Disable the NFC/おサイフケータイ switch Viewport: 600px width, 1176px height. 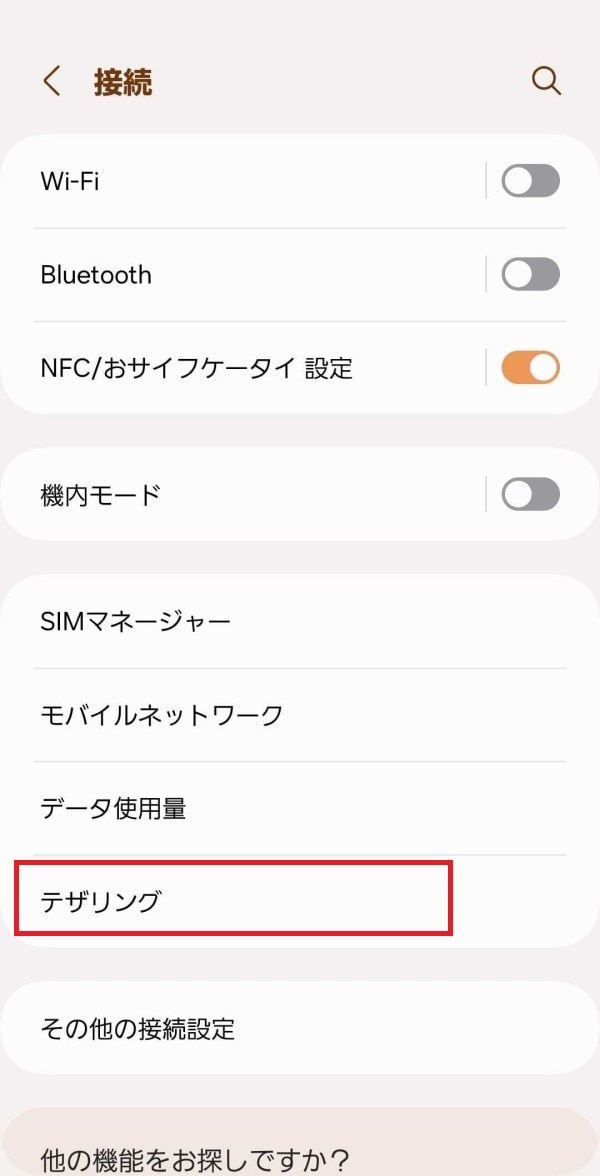pyautogui.click(x=530, y=368)
